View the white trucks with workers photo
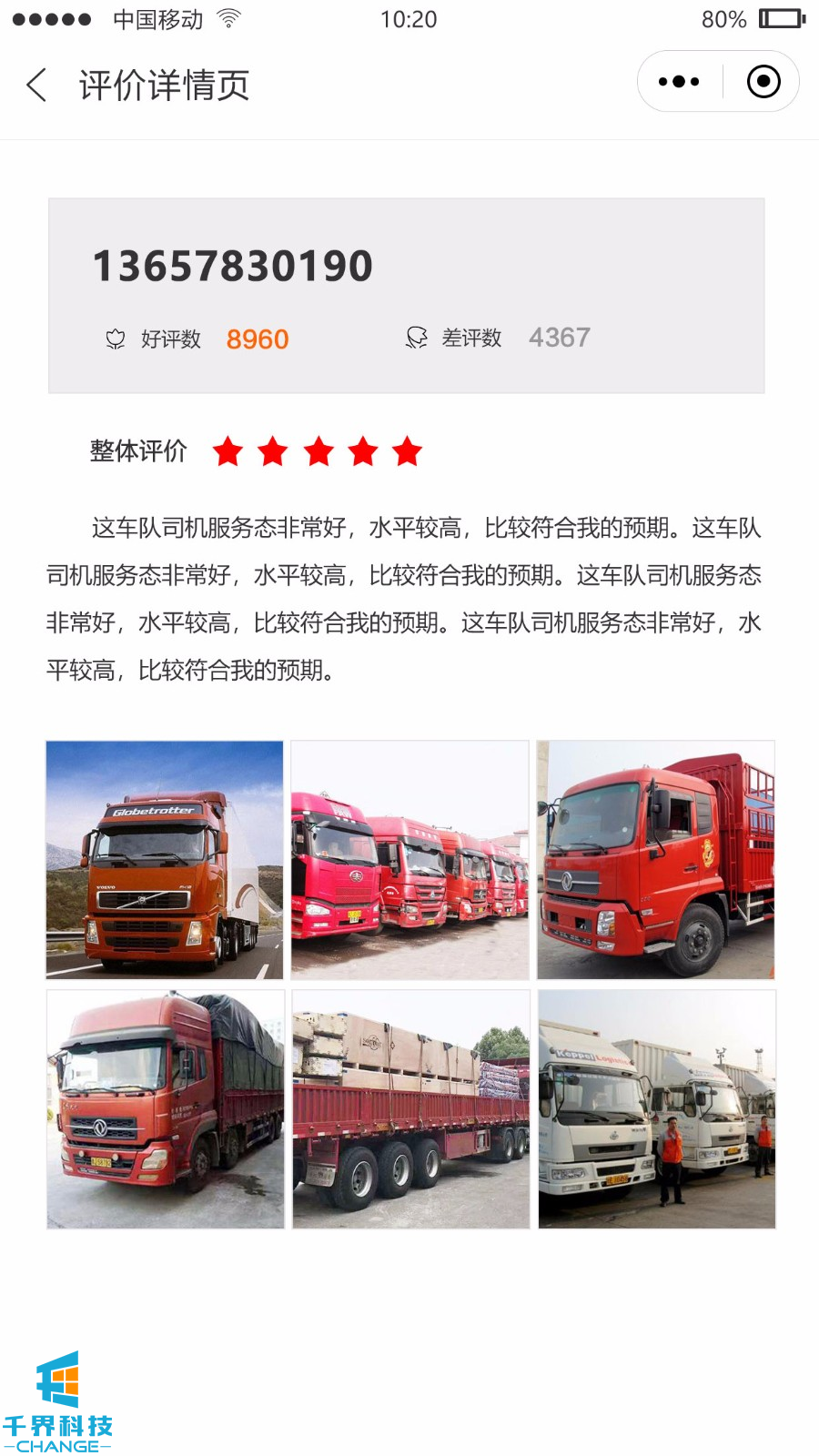The image size is (819, 1456). point(656,1109)
